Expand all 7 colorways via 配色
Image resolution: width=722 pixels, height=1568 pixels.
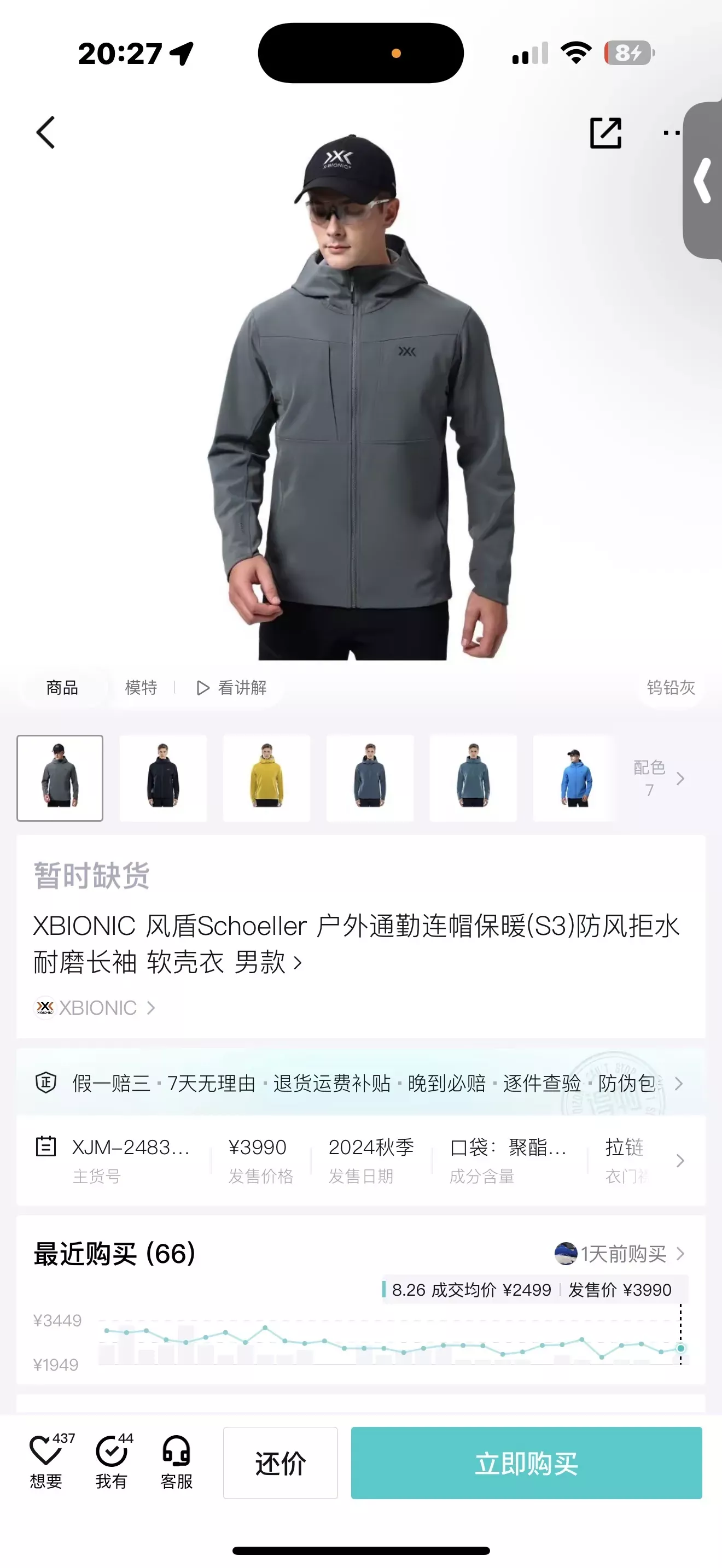659,778
